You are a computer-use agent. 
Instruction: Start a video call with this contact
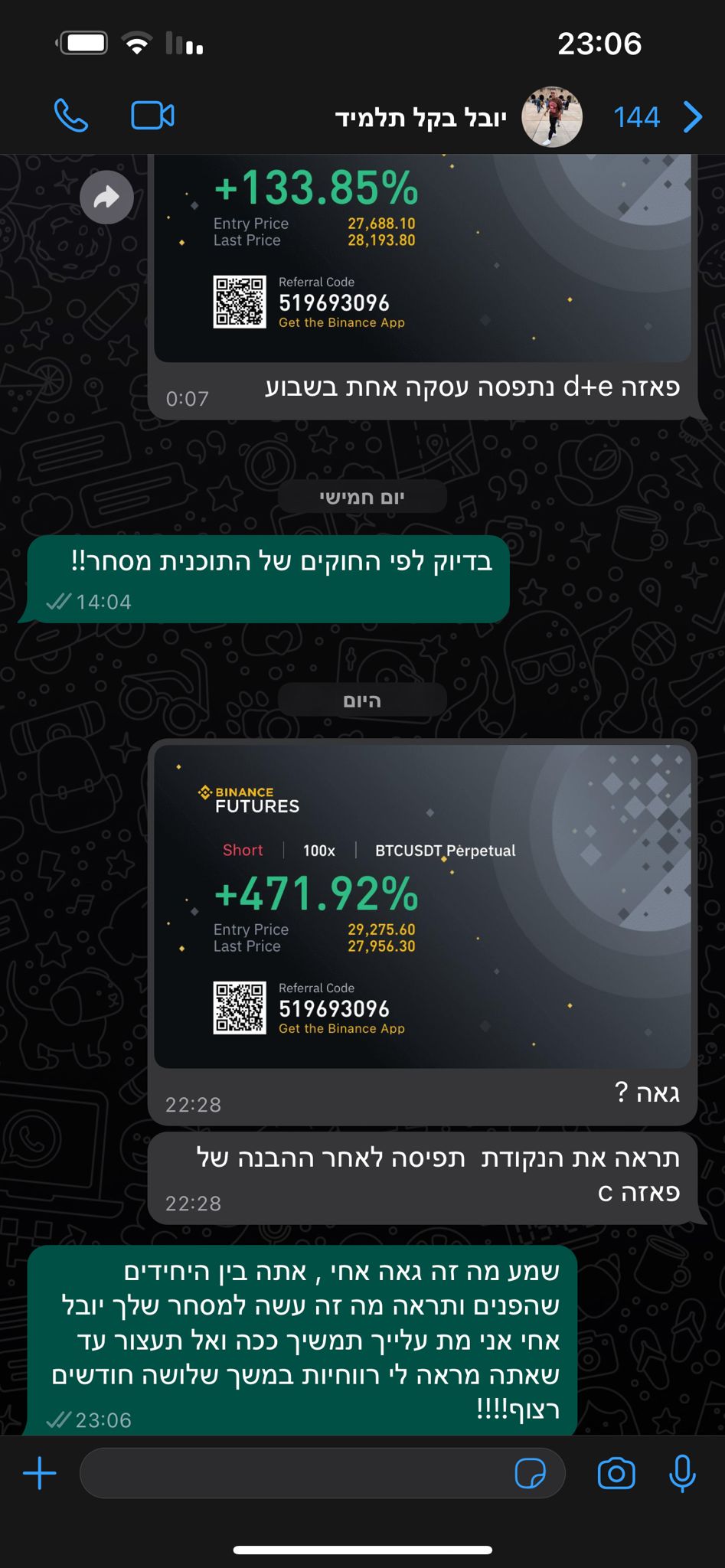click(x=152, y=116)
